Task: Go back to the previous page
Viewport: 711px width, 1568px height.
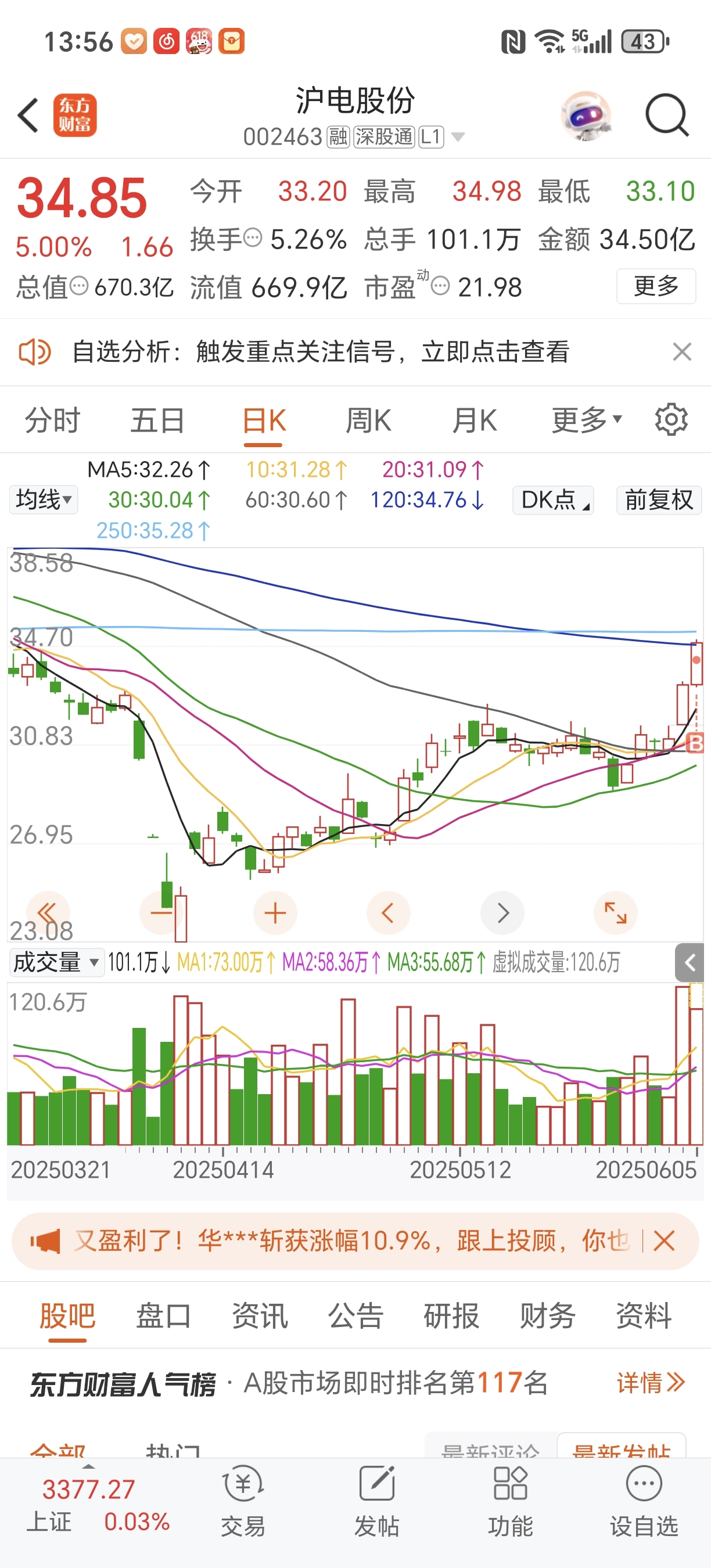Action: (28, 115)
